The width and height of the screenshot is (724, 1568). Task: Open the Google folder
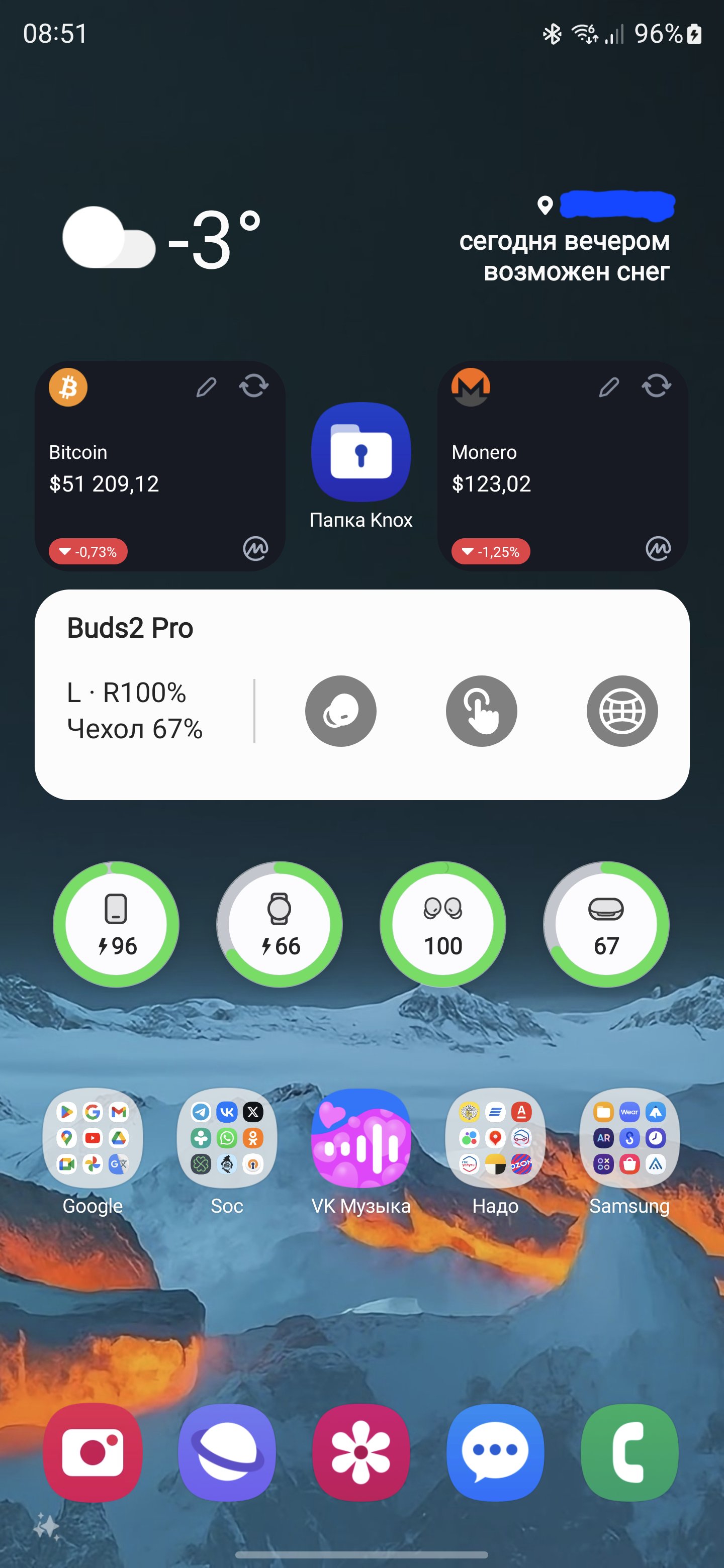(x=93, y=1138)
